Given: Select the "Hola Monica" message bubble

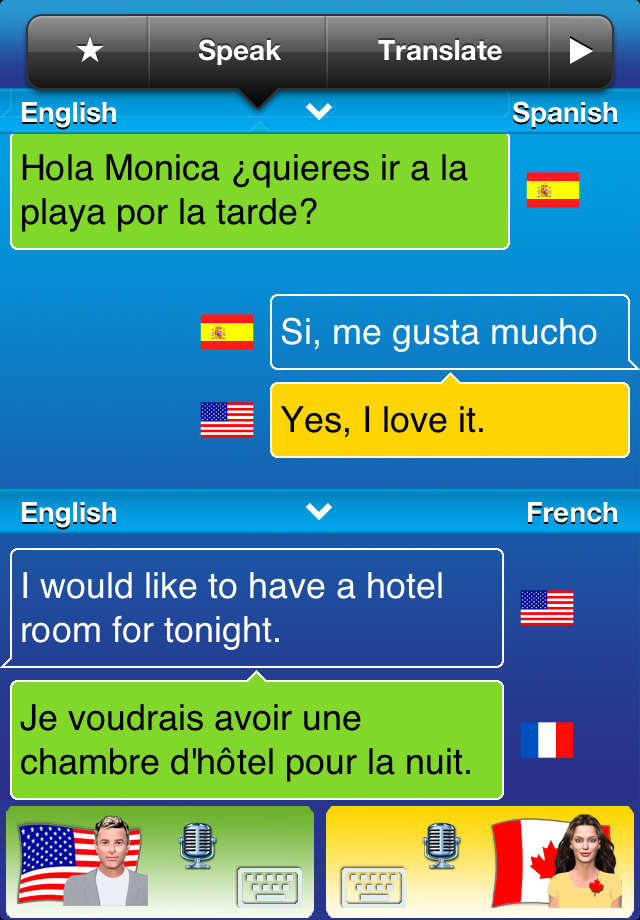Looking at the screenshot, I should 259,191.
